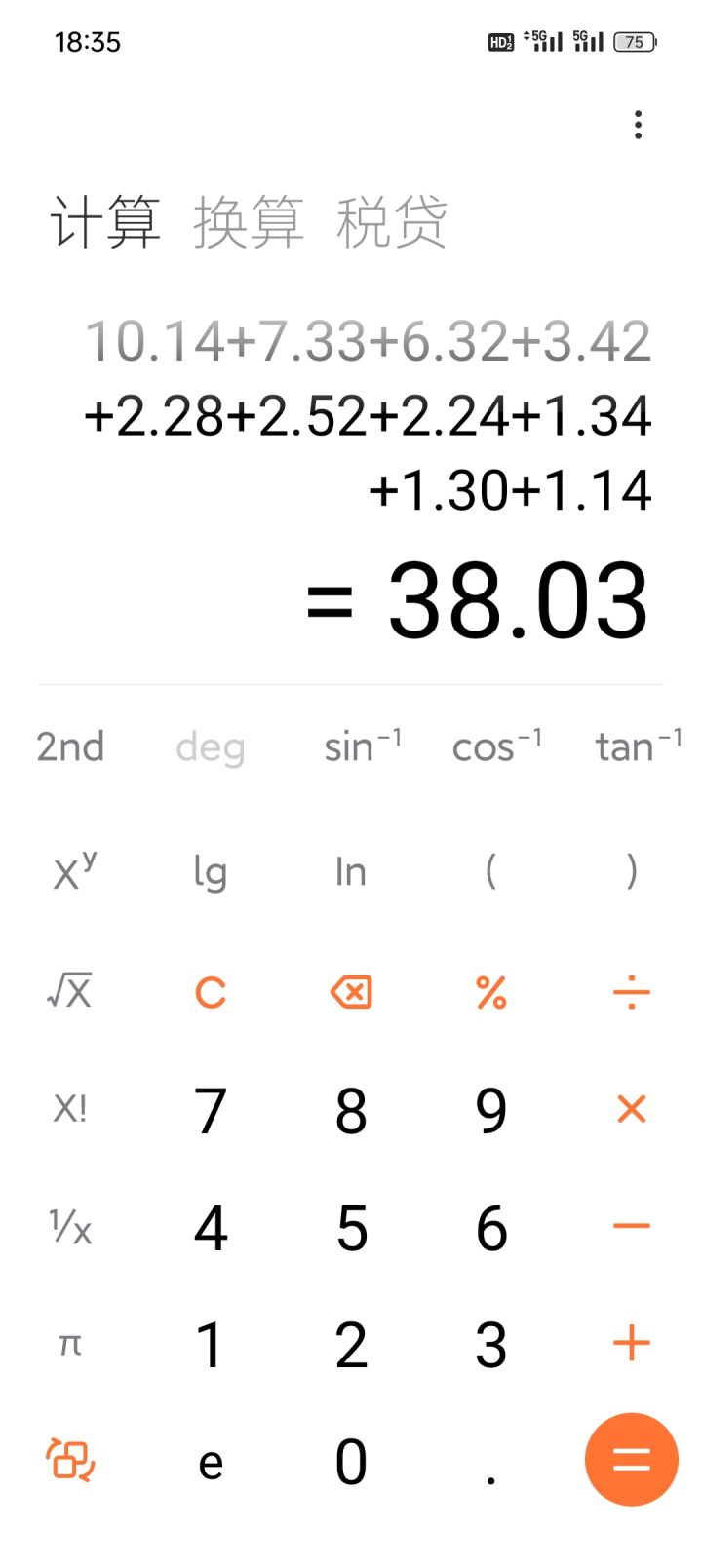Switch to the 税贷 tab
Screen dimensions: 702x1568
[391, 222]
